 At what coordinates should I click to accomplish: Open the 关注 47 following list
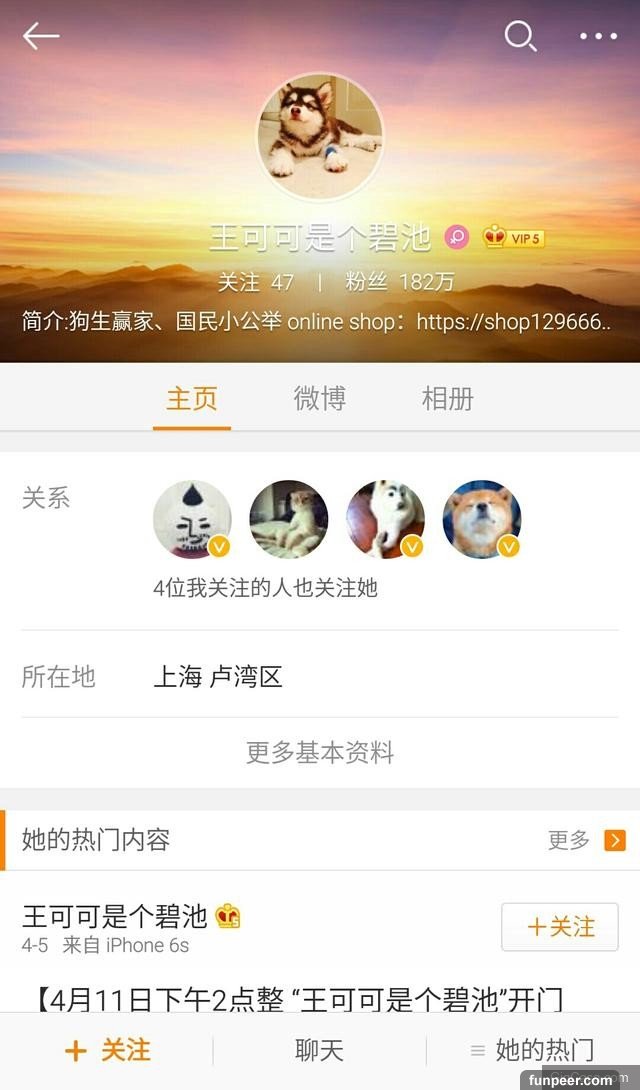256,282
